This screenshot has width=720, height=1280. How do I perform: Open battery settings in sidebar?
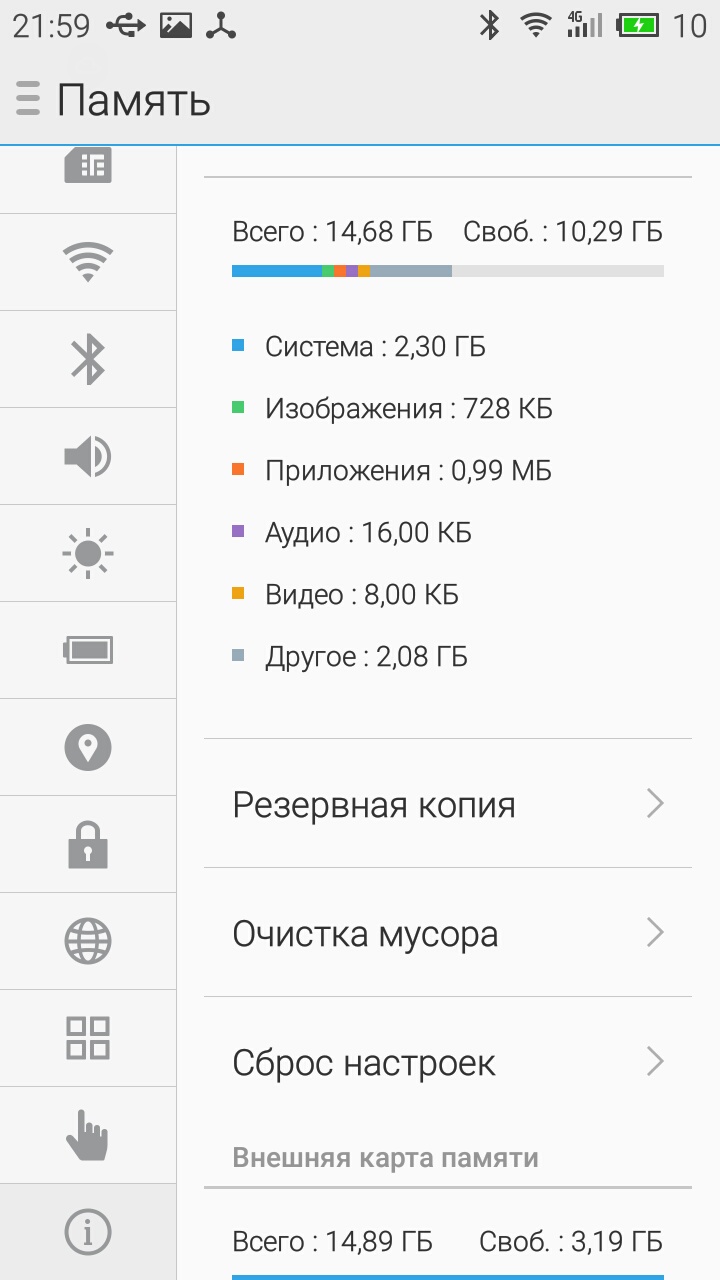88,650
